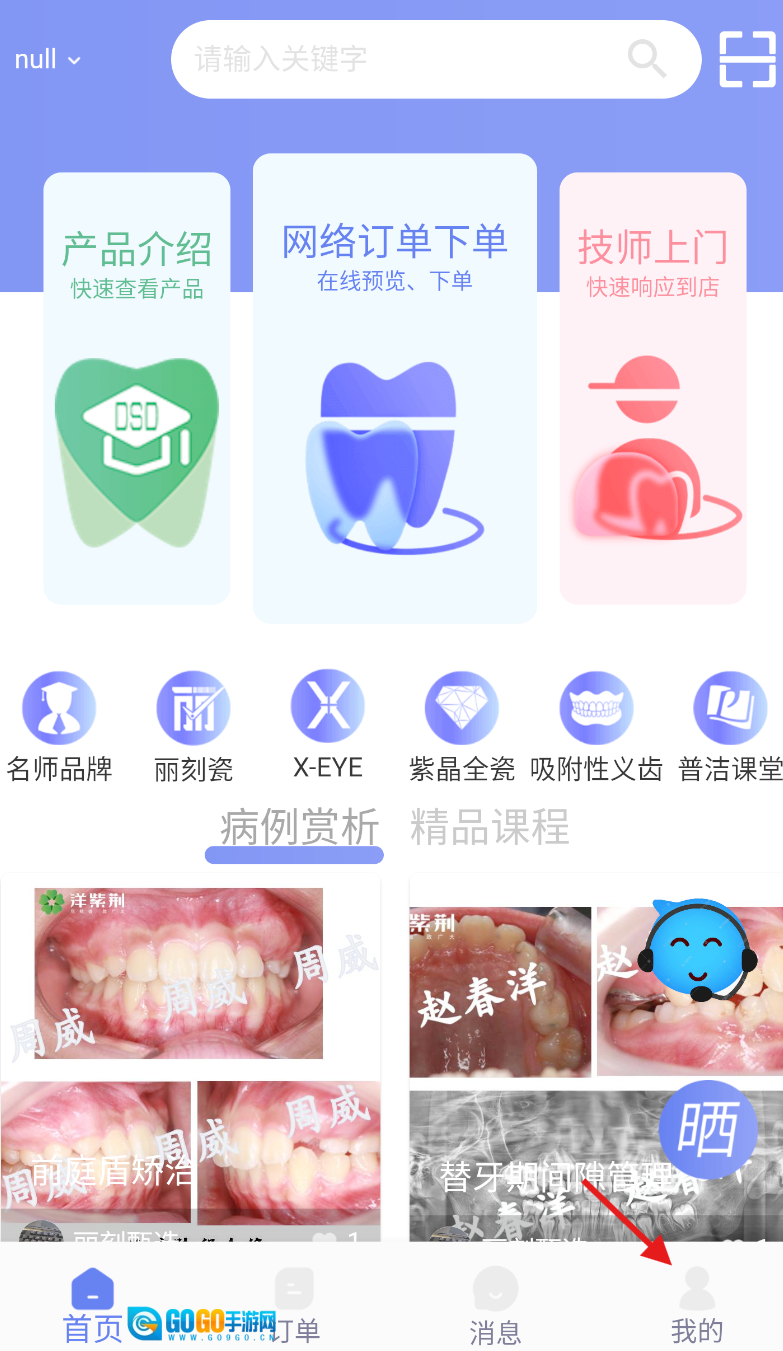Screen dimensions: 783x1351
Task: Tap the 晒 floating button
Action: click(708, 1129)
